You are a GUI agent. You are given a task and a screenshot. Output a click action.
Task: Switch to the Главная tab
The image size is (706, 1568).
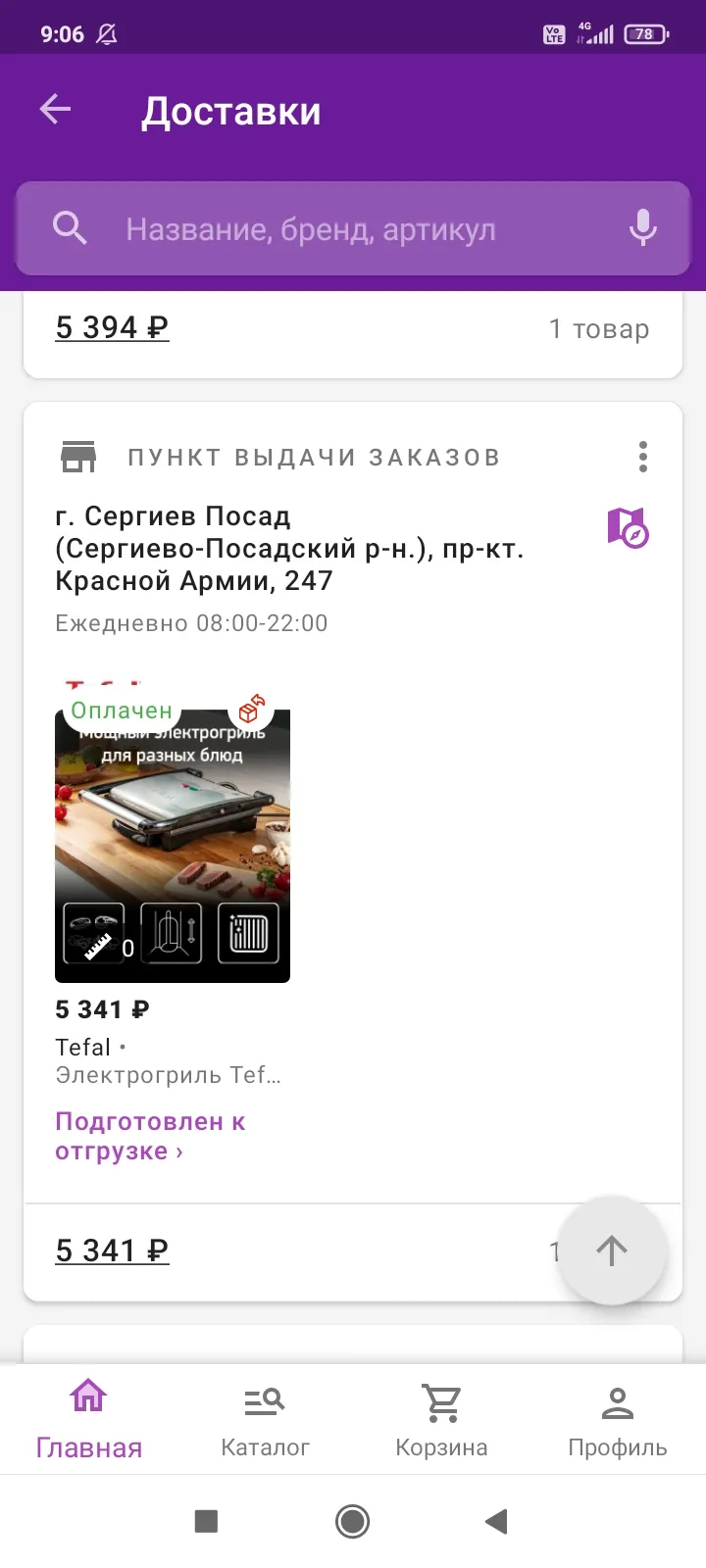[x=88, y=1418]
